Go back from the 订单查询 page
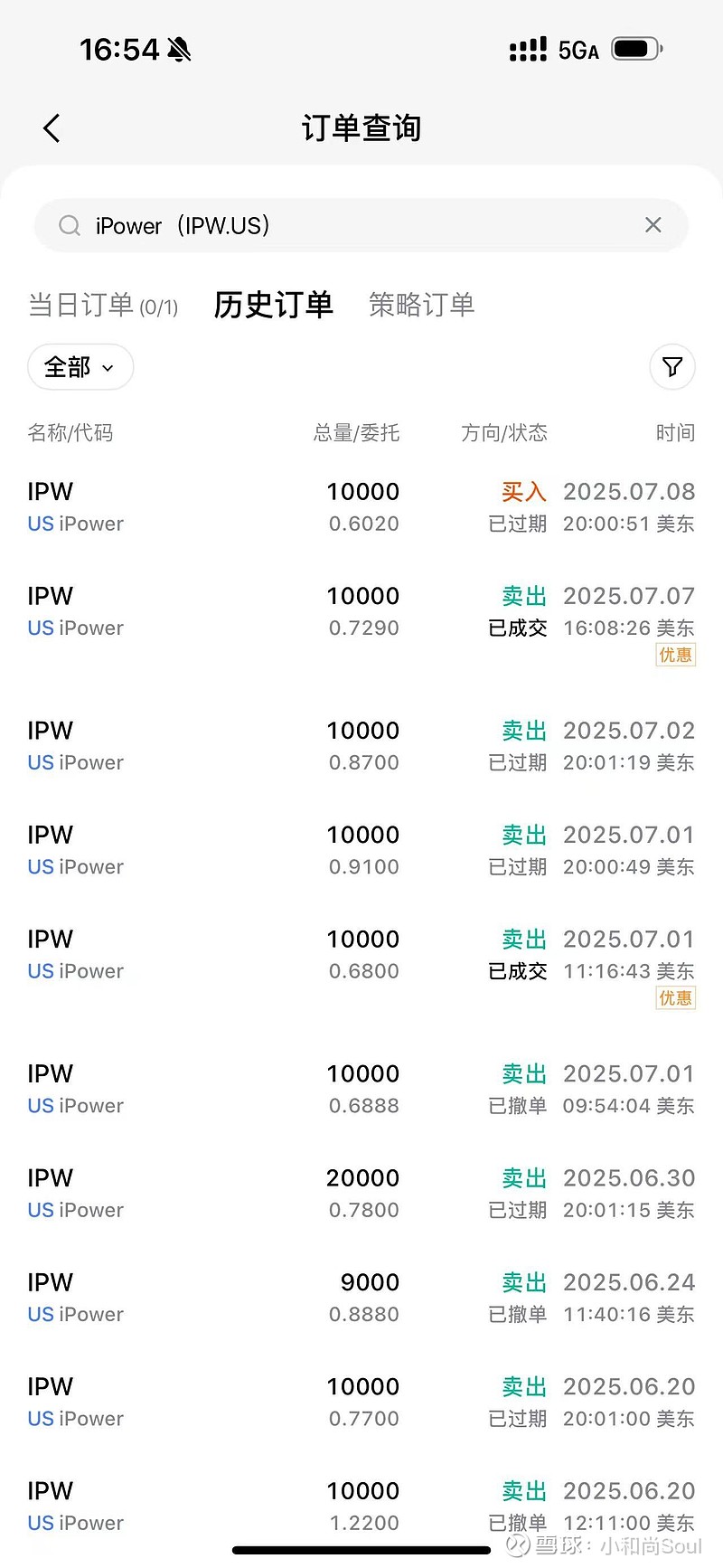This screenshot has width=723, height=1568. pyautogui.click(x=52, y=128)
